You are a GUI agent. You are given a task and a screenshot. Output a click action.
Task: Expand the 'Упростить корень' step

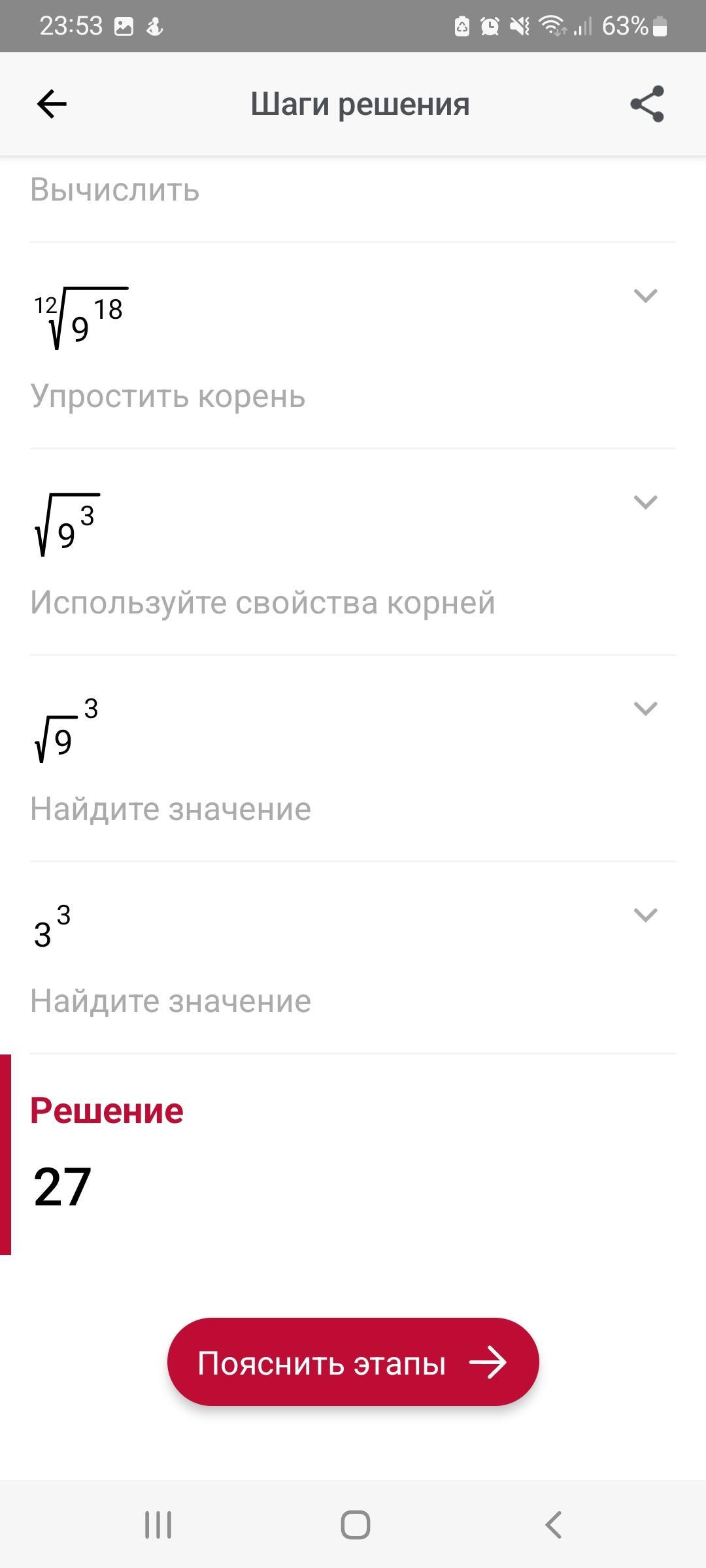(x=645, y=296)
